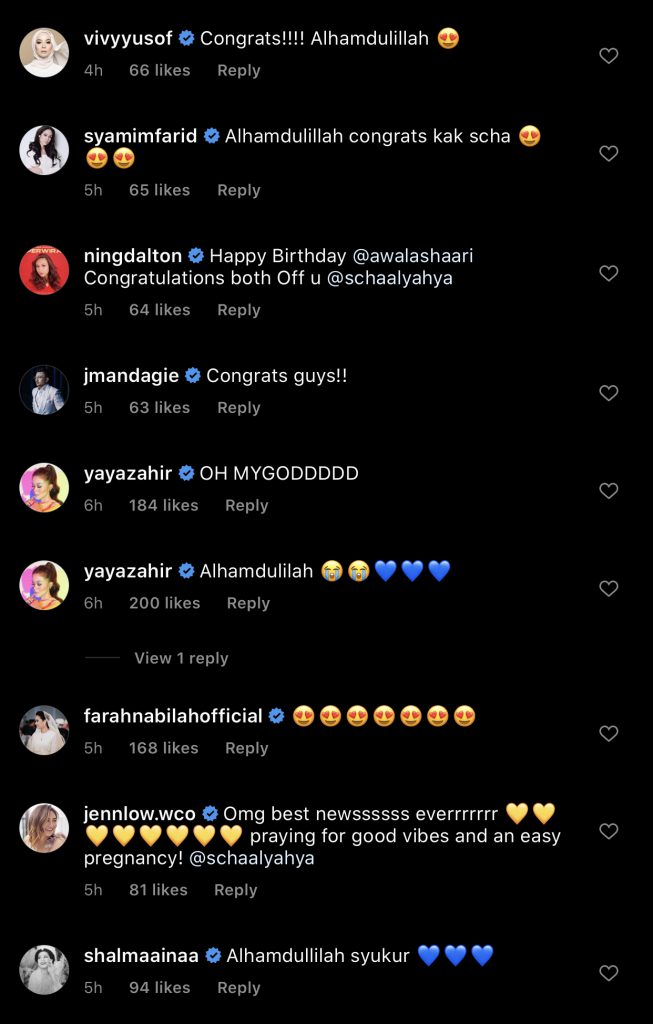Reply to yayazahir's OH MYGODDDDD comment
This screenshot has width=653, height=1024.
[246, 505]
